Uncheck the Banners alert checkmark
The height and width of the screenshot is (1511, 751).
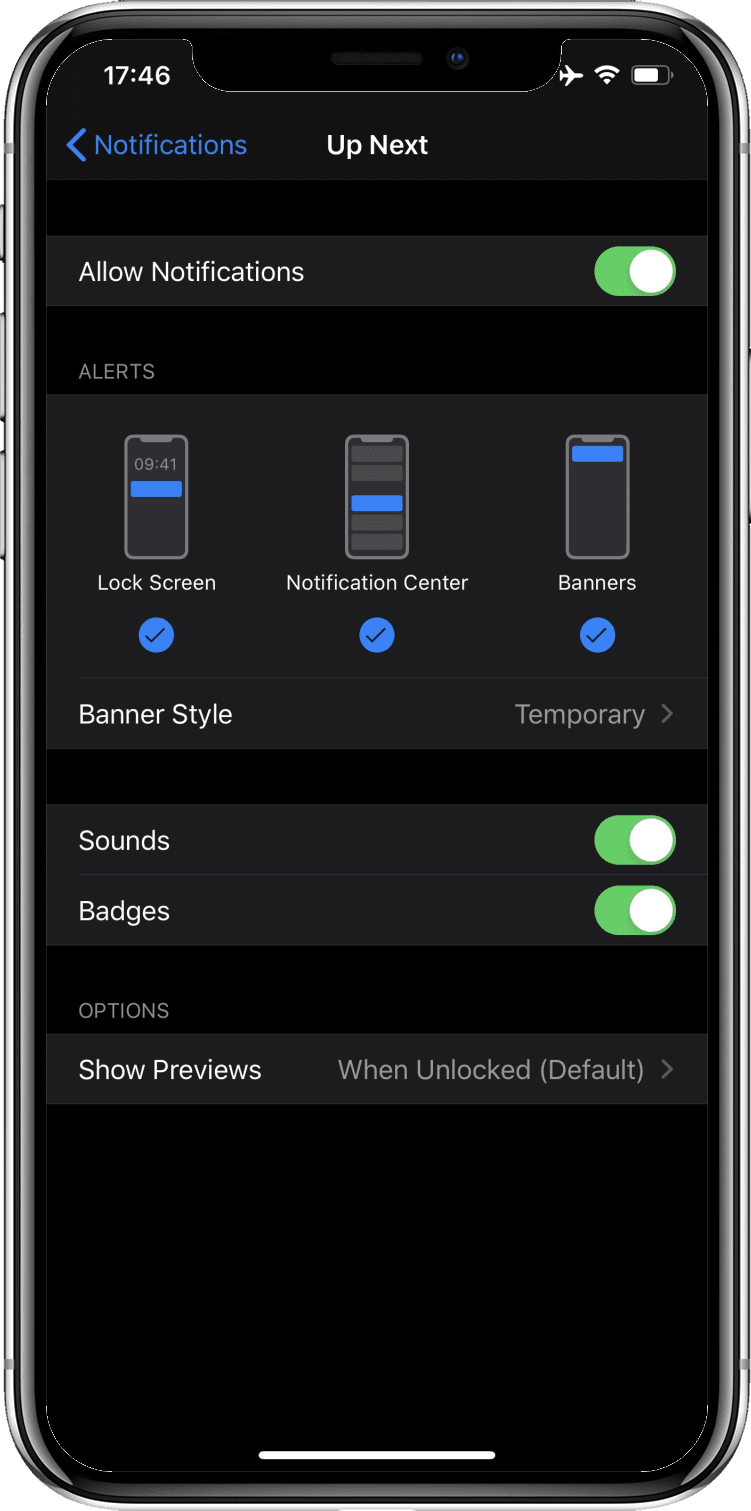(x=597, y=635)
